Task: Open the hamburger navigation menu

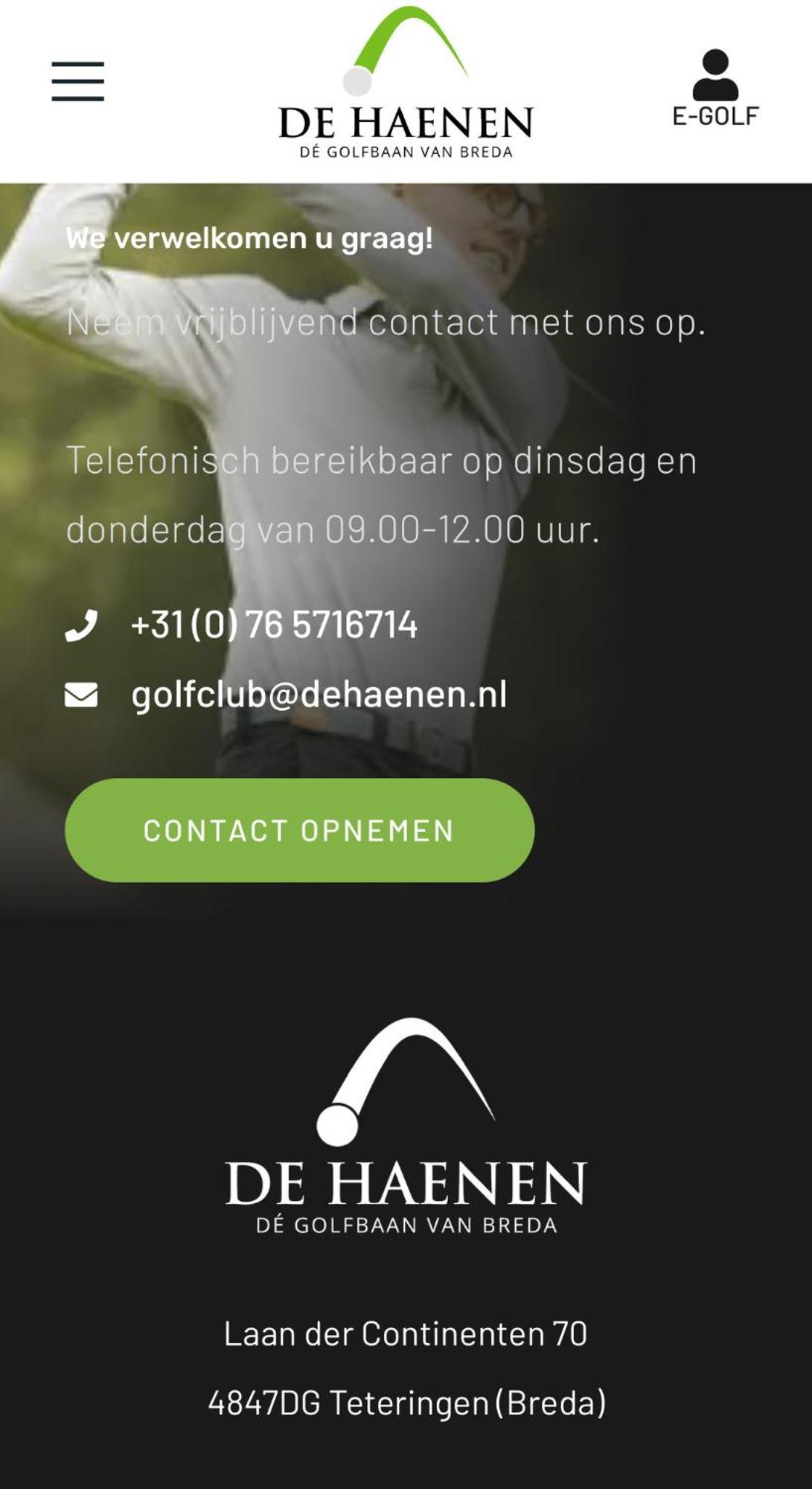Action: pyautogui.click(x=77, y=81)
